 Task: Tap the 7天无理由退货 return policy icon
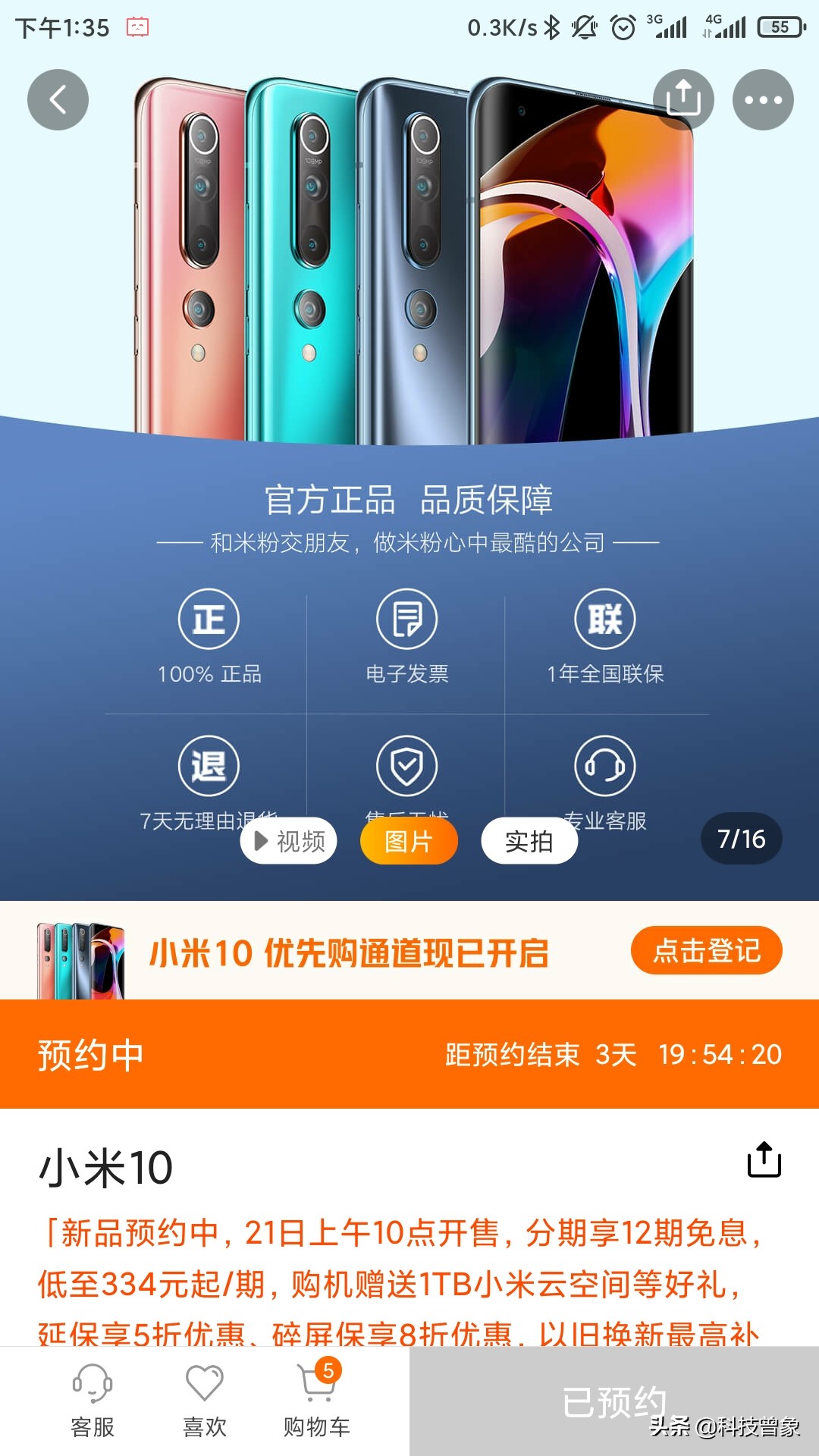[x=209, y=767]
